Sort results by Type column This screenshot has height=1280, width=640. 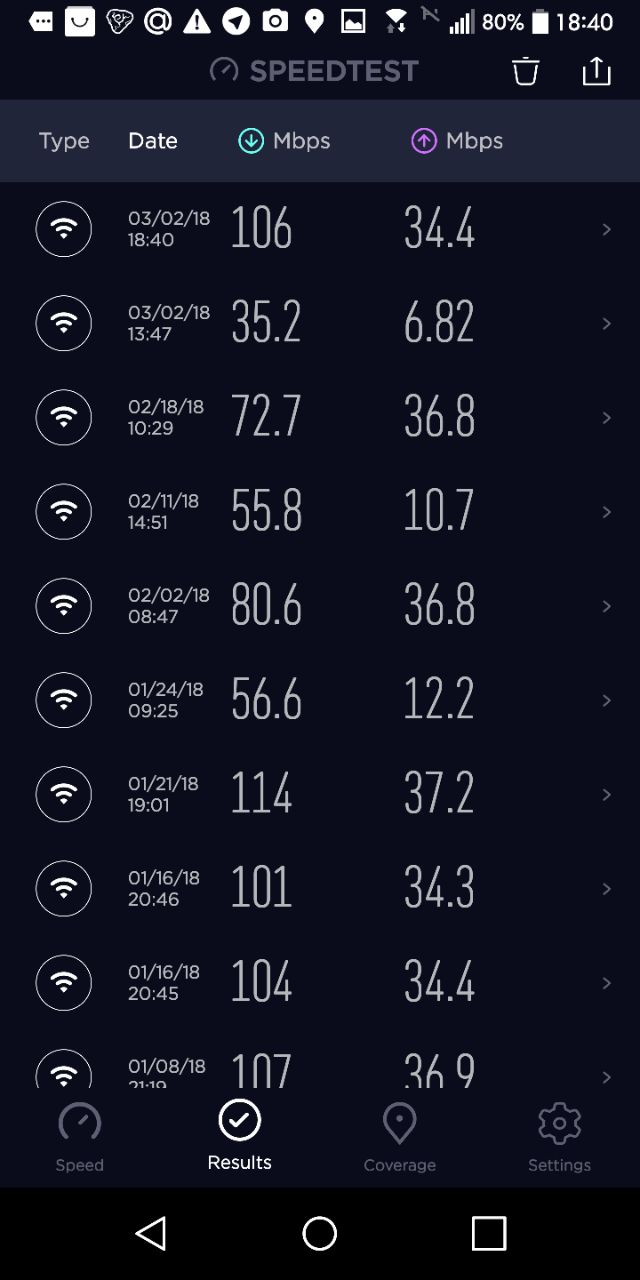[64, 141]
